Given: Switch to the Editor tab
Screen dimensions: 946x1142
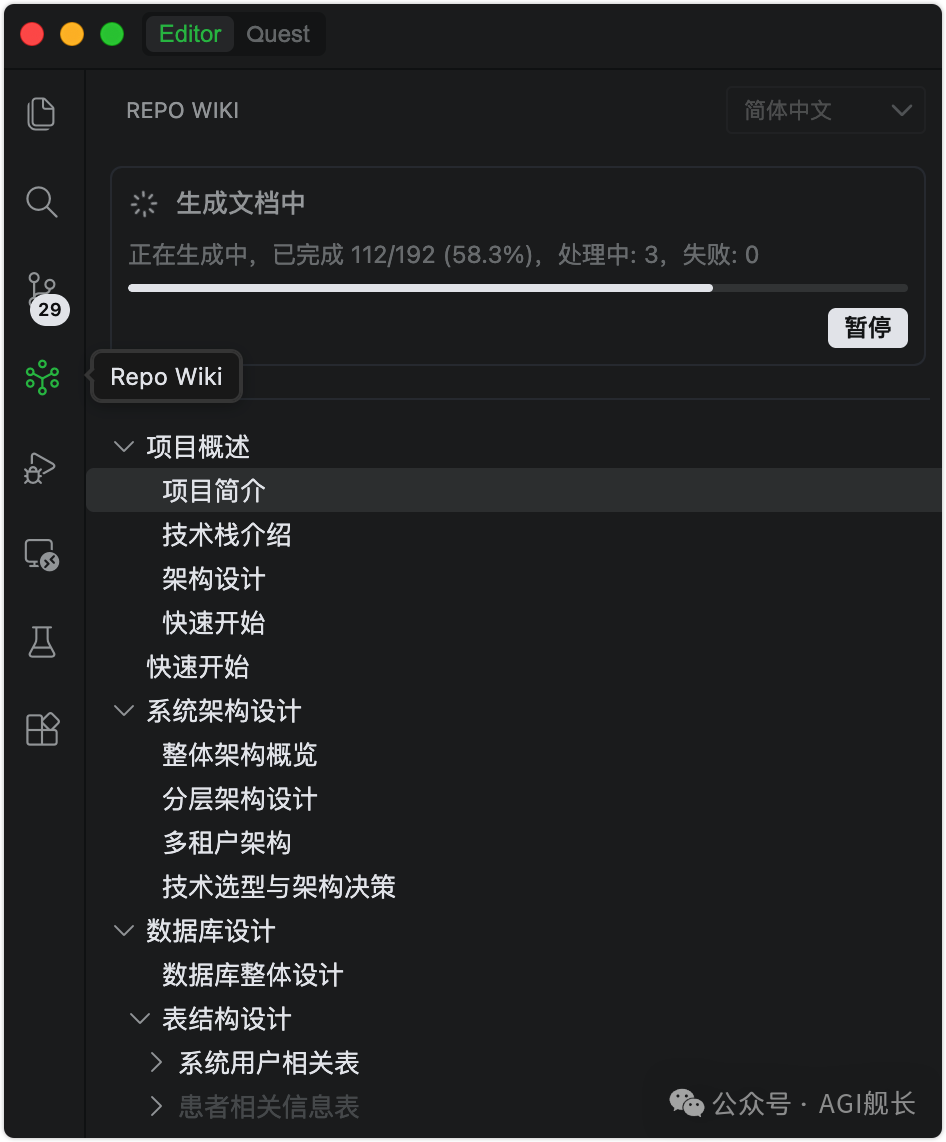Looking at the screenshot, I should (189, 33).
